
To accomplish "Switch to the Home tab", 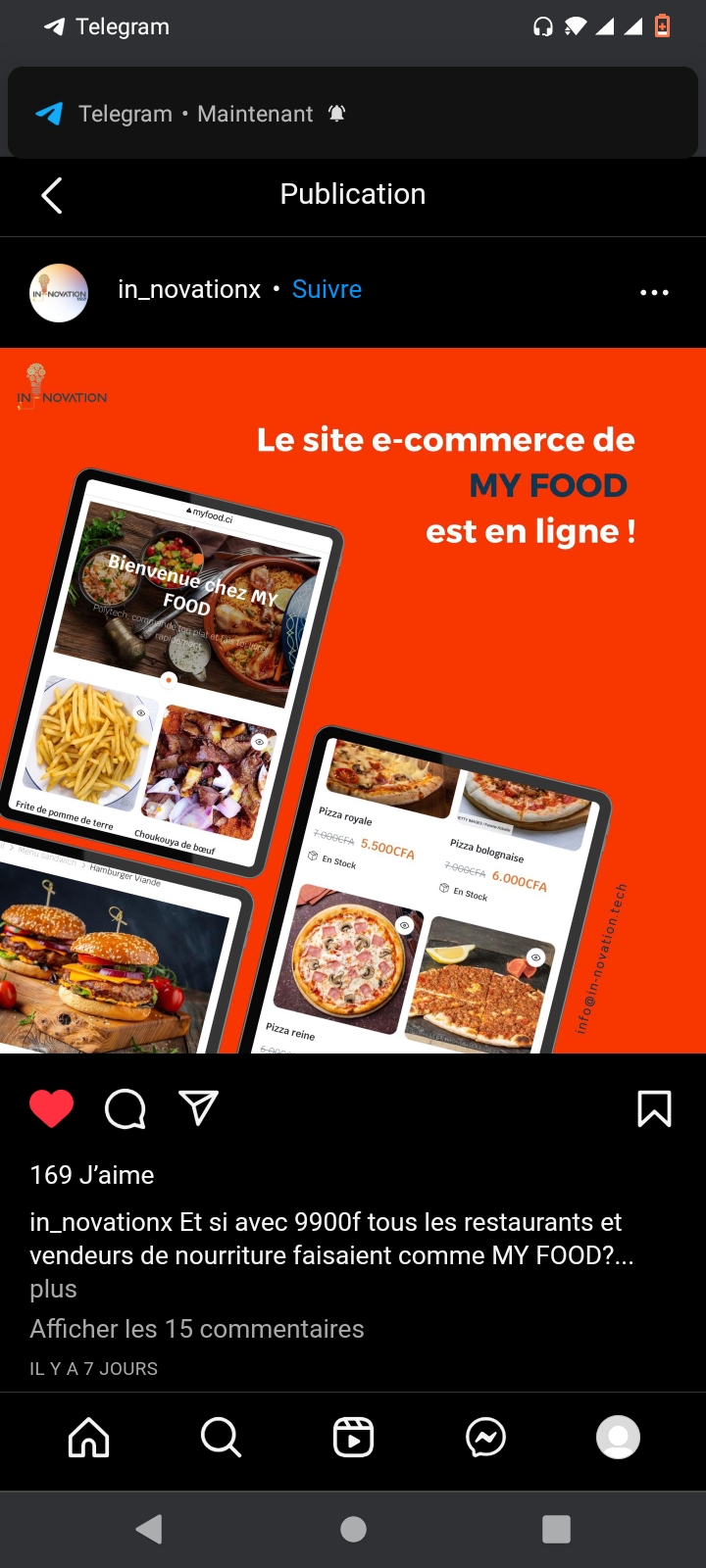I will click(88, 1438).
